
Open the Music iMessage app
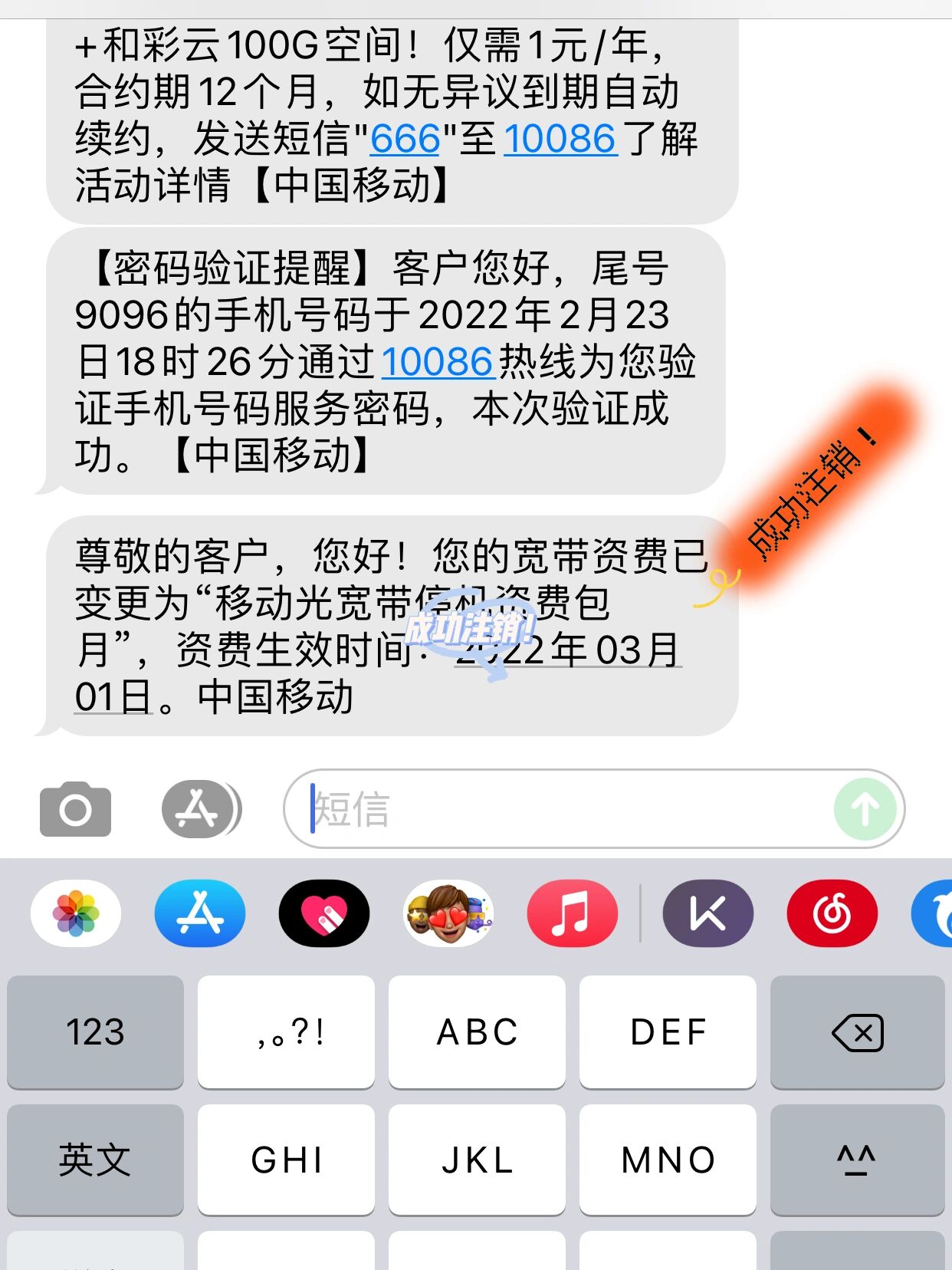tap(572, 913)
